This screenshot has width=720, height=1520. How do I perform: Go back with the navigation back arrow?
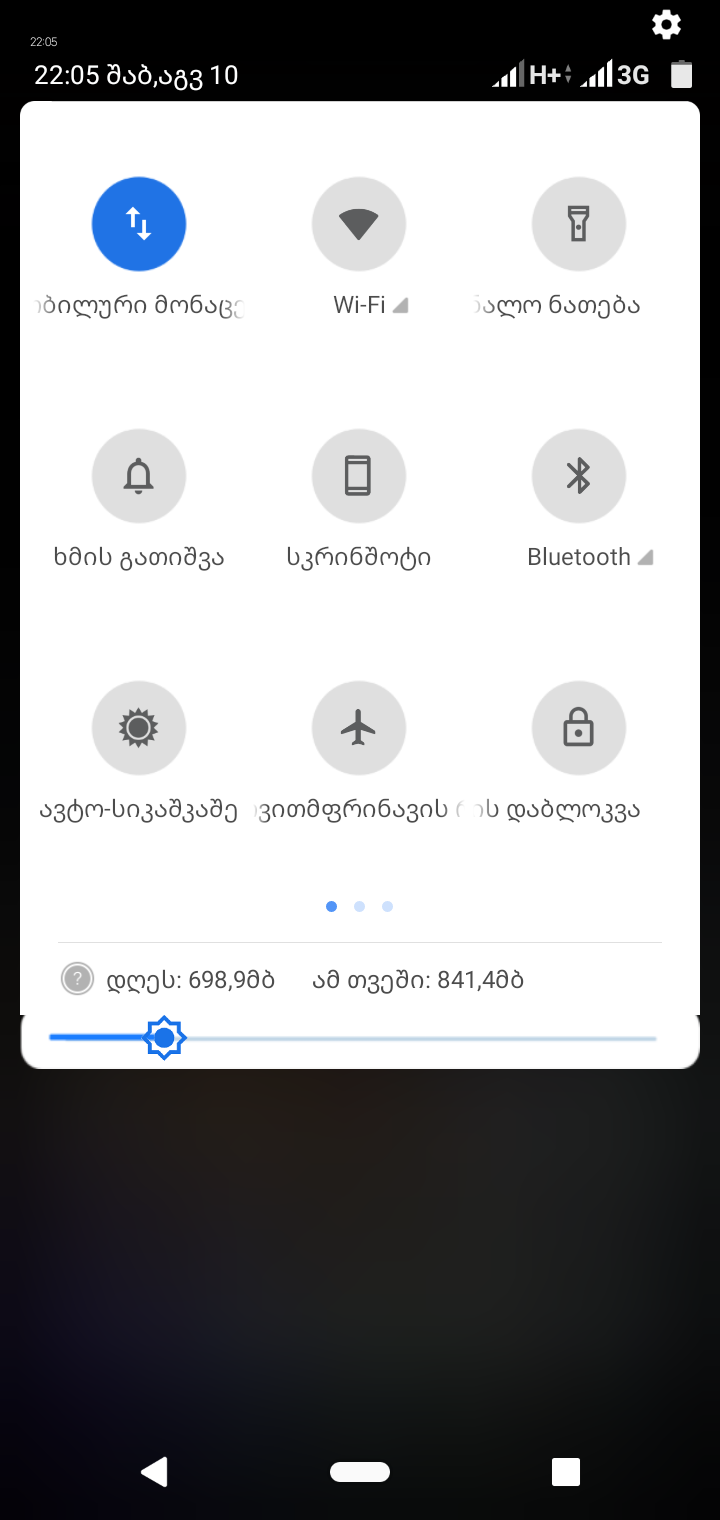click(x=154, y=1471)
